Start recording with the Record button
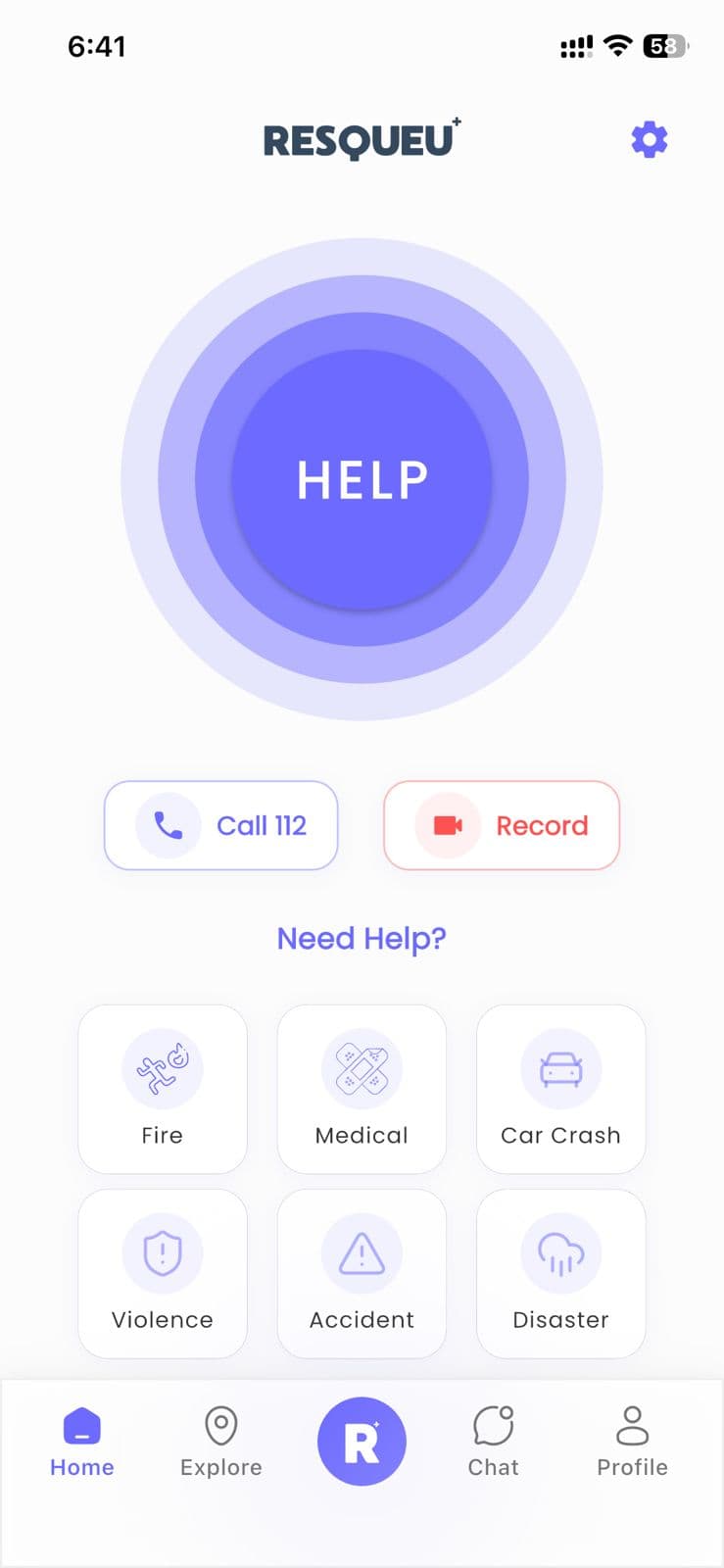The height and width of the screenshot is (1568, 724). tap(502, 825)
